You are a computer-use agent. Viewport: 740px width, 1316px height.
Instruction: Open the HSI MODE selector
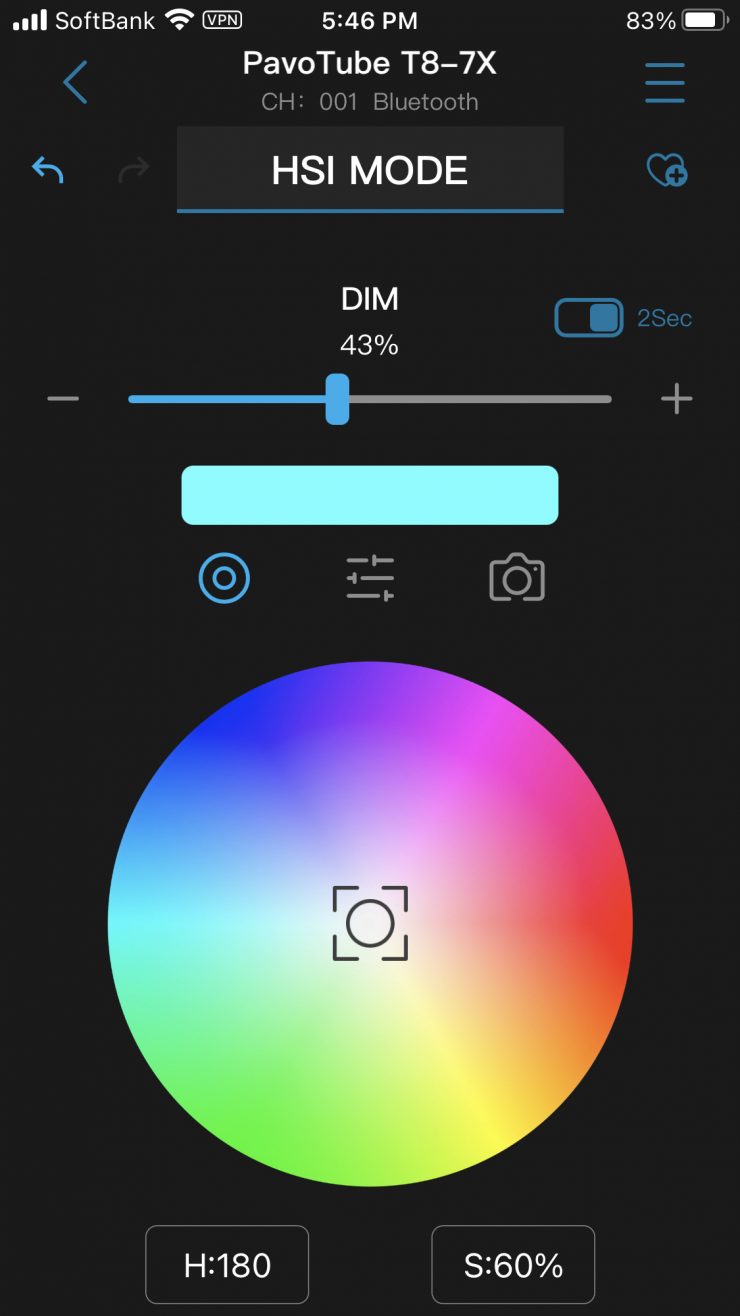[x=370, y=170]
